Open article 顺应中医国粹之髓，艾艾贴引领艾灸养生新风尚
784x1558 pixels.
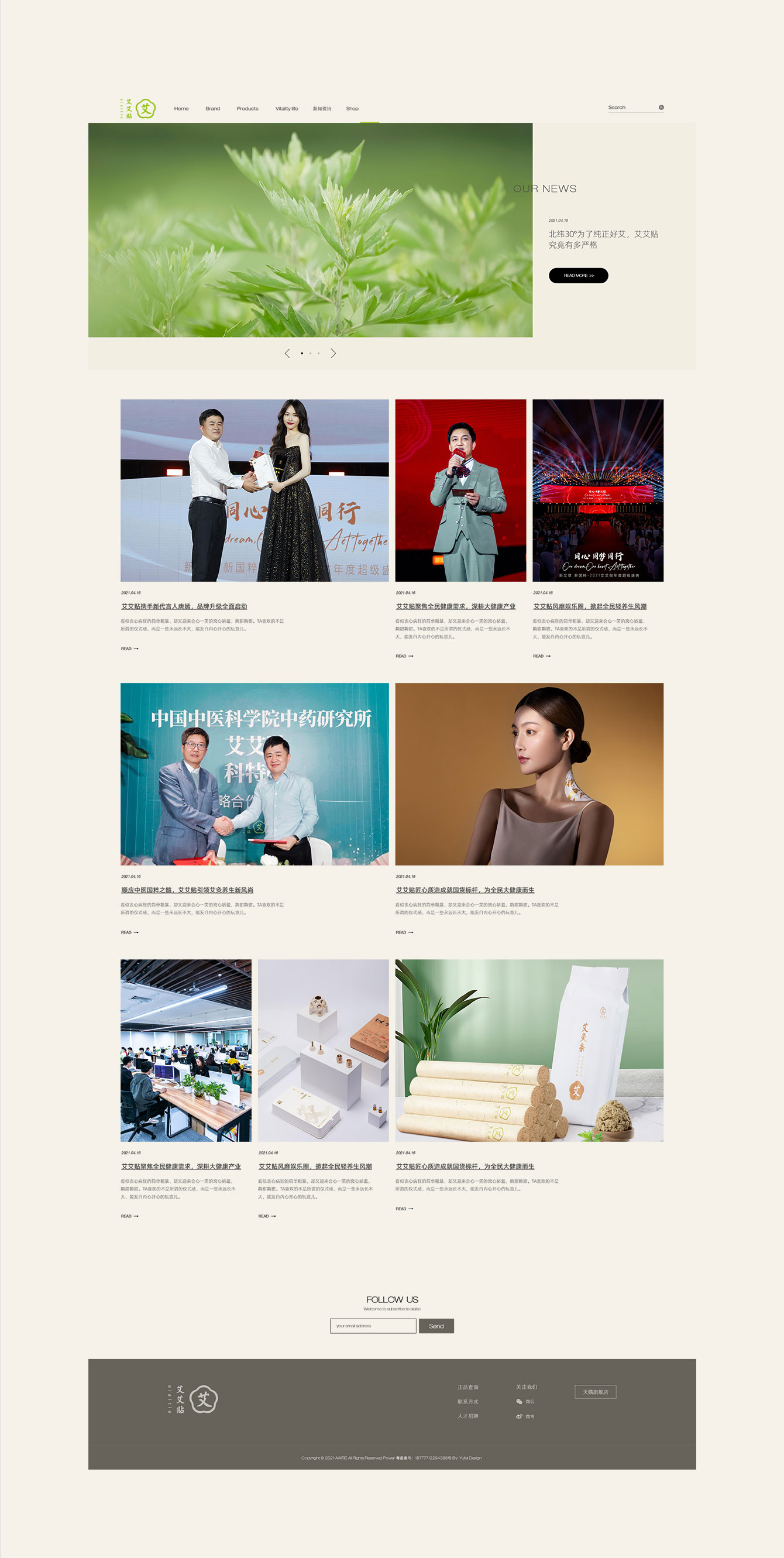(x=187, y=890)
